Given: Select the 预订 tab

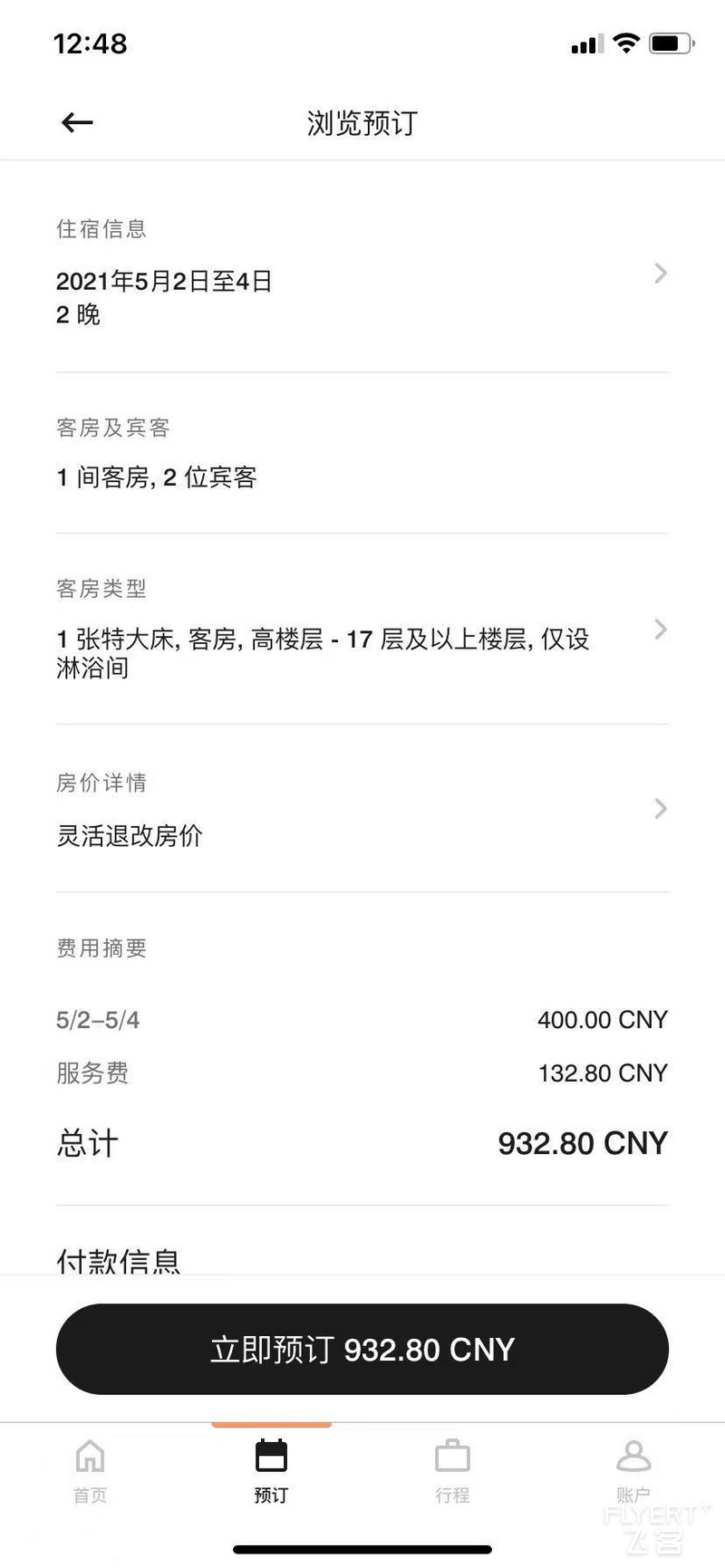Looking at the screenshot, I should click(x=271, y=1471).
